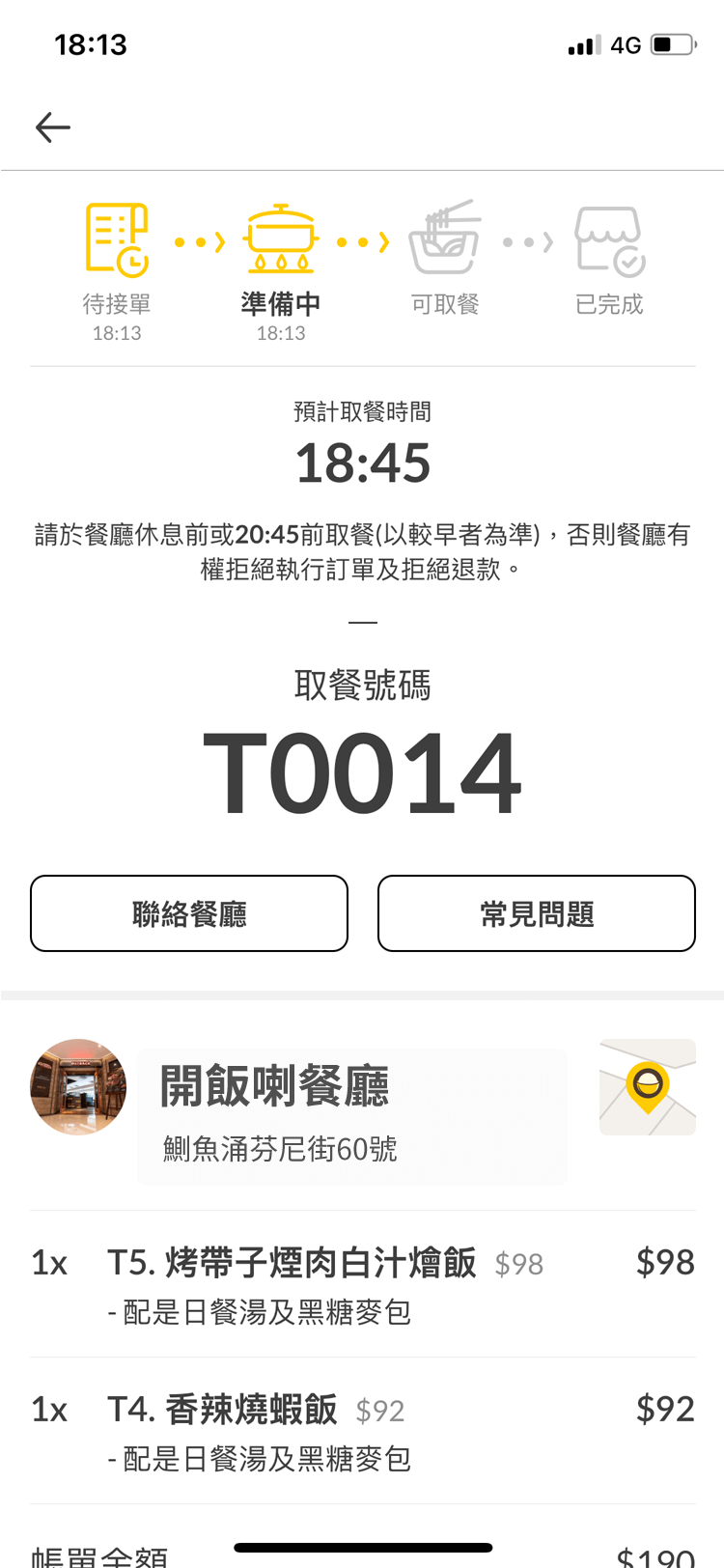
Task: Open the 常見問題 FAQ button
Action: 537,913
